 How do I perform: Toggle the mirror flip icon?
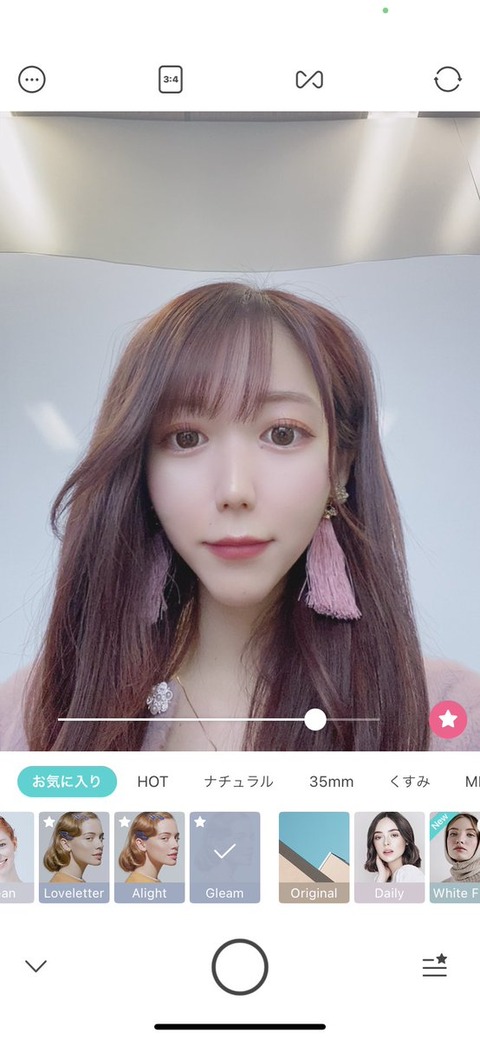(309, 80)
